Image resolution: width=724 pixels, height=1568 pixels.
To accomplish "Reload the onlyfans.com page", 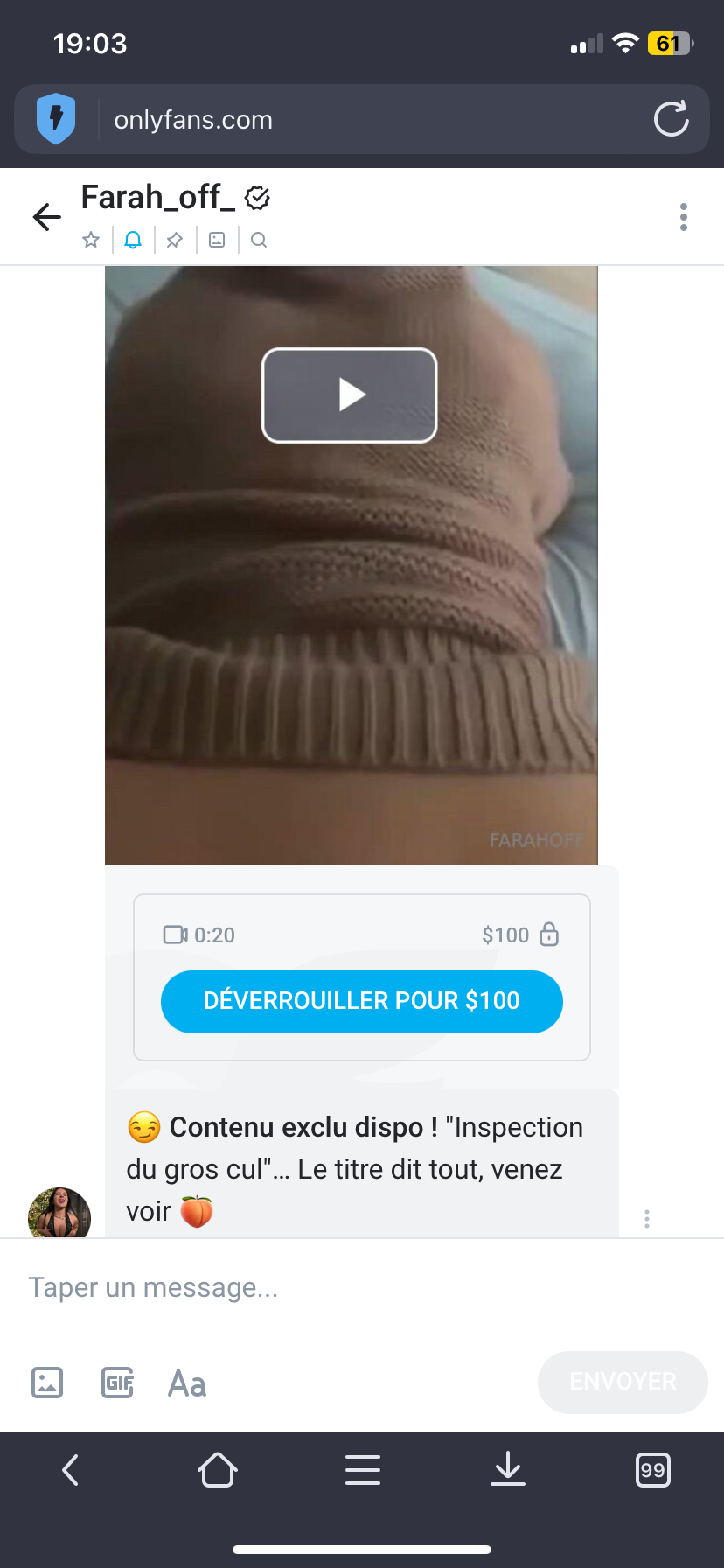I will pyautogui.click(x=671, y=119).
